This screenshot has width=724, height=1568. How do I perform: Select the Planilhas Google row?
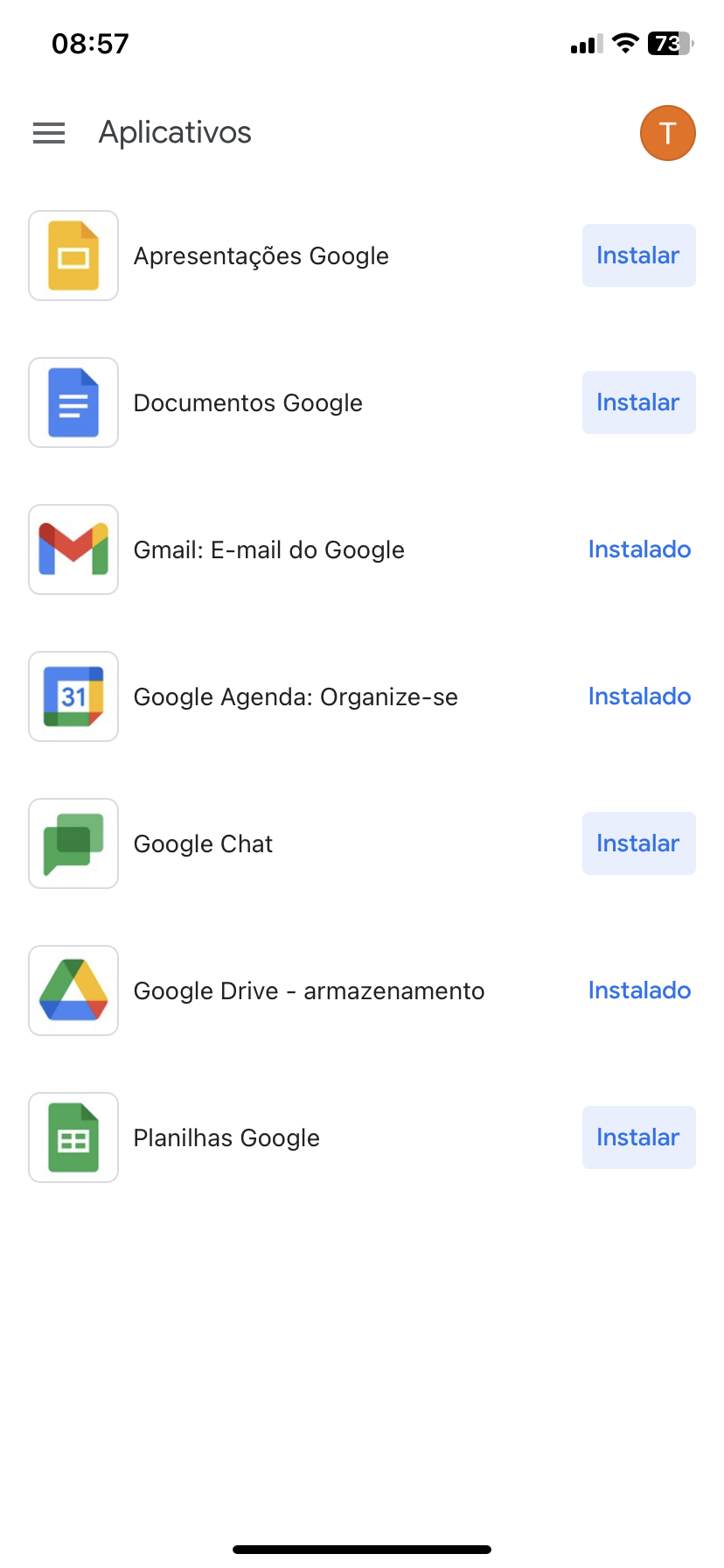tap(226, 1137)
